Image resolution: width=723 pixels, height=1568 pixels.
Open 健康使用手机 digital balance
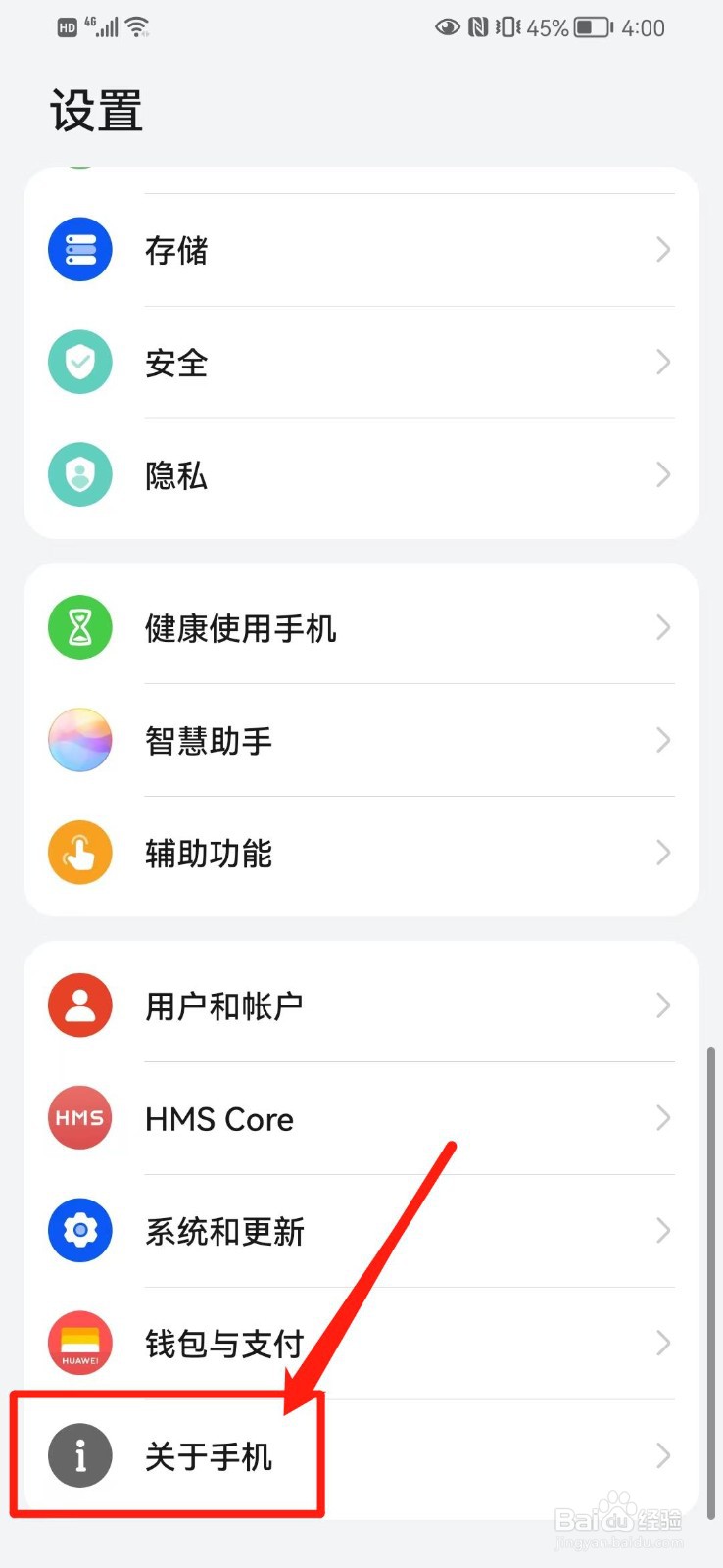click(361, 627)
